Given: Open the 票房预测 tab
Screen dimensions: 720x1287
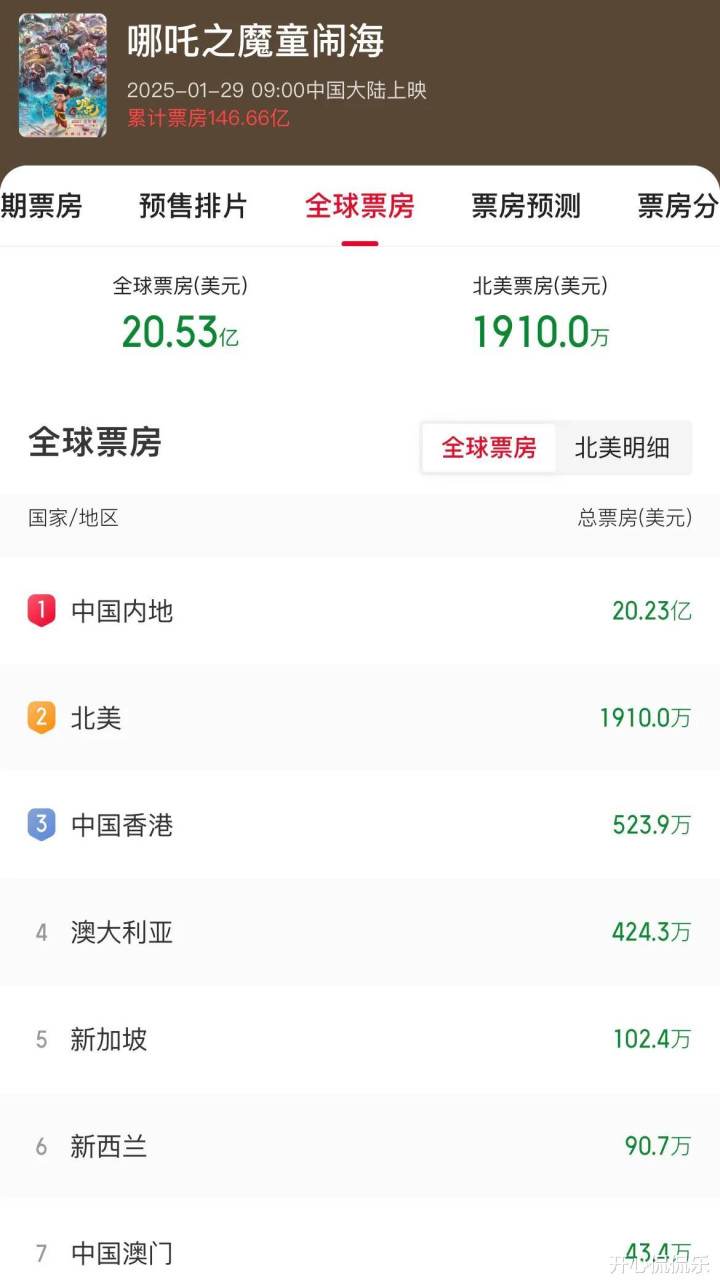Looking at the screenshot, I should [x=526, y=206].
